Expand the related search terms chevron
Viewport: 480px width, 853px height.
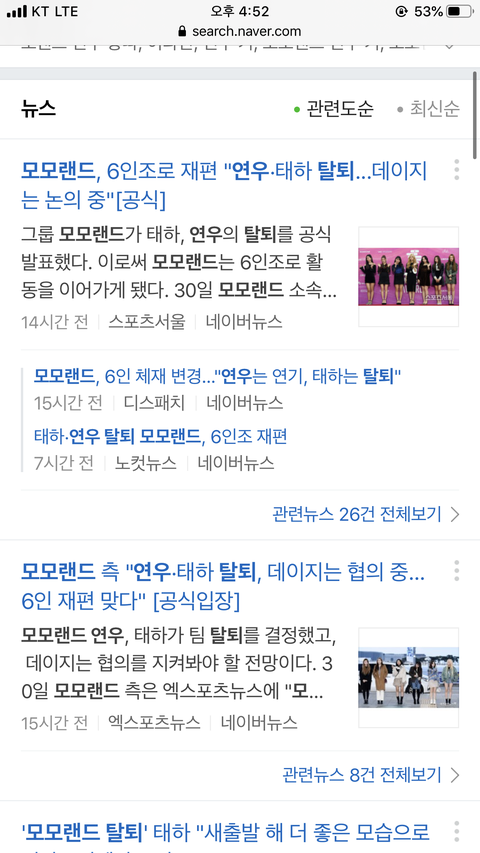point(448,46)
